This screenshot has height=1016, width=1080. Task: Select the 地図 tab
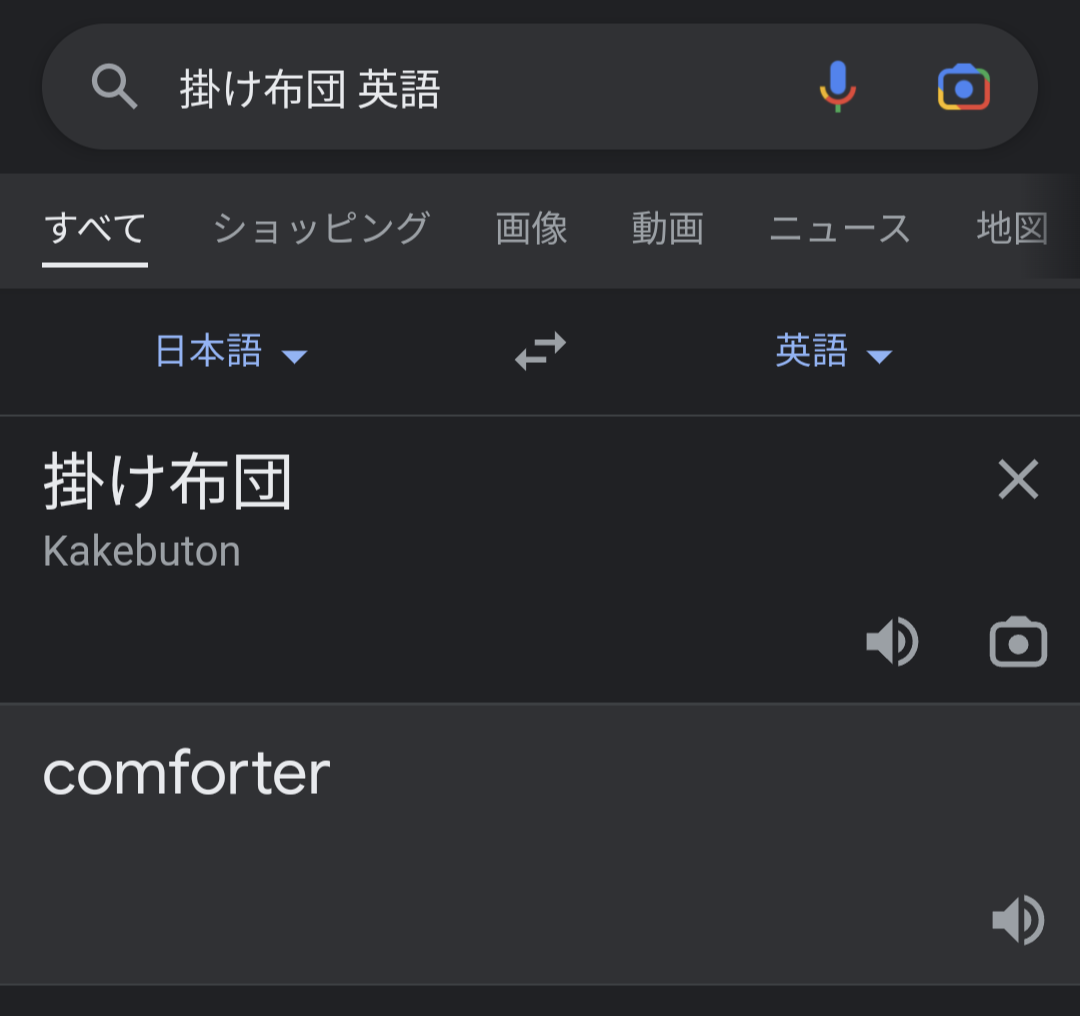tap(1011, 229)
